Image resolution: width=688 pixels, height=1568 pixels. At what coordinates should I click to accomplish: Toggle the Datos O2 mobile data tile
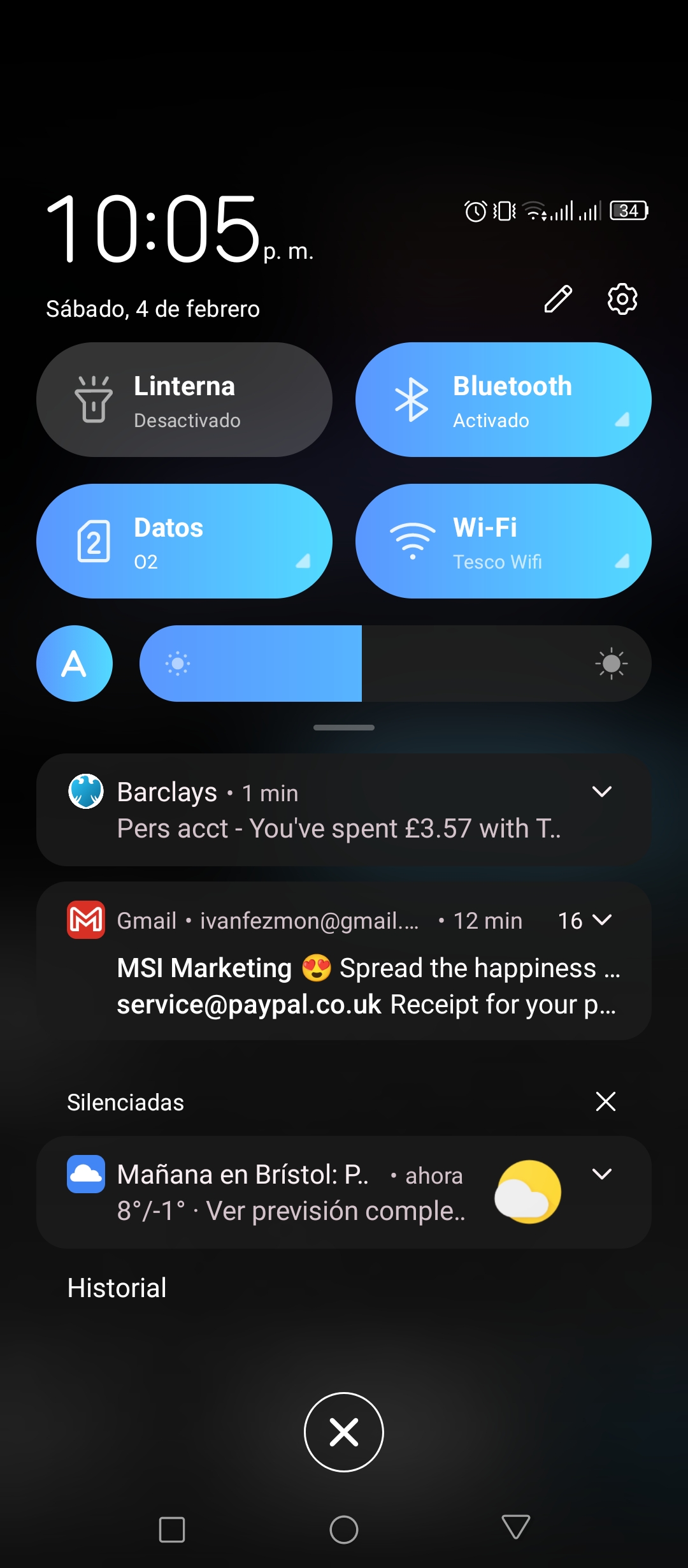point(184,541)
